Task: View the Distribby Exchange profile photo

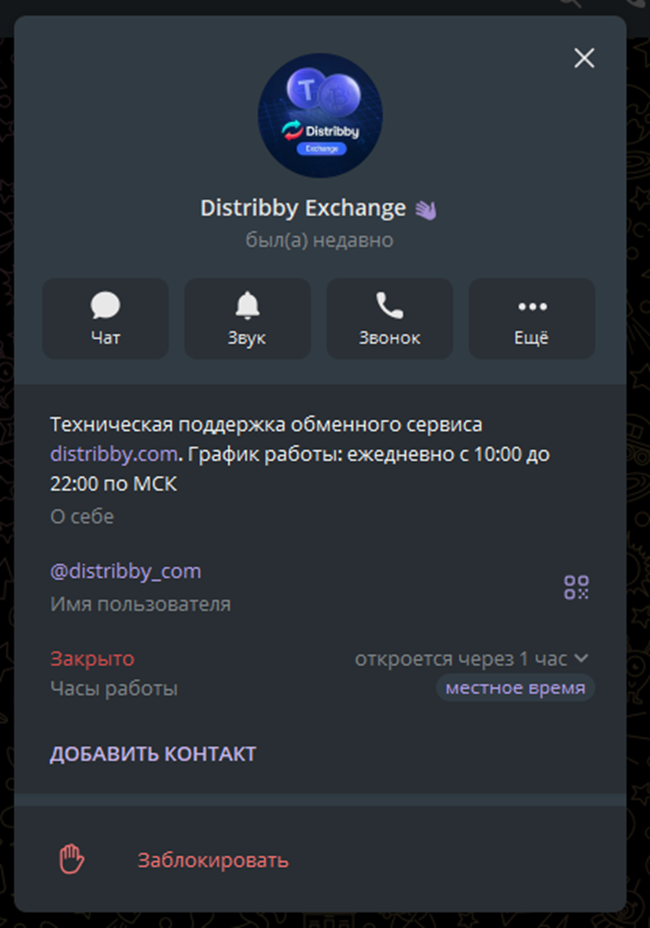Action: [x=320, y=115]
